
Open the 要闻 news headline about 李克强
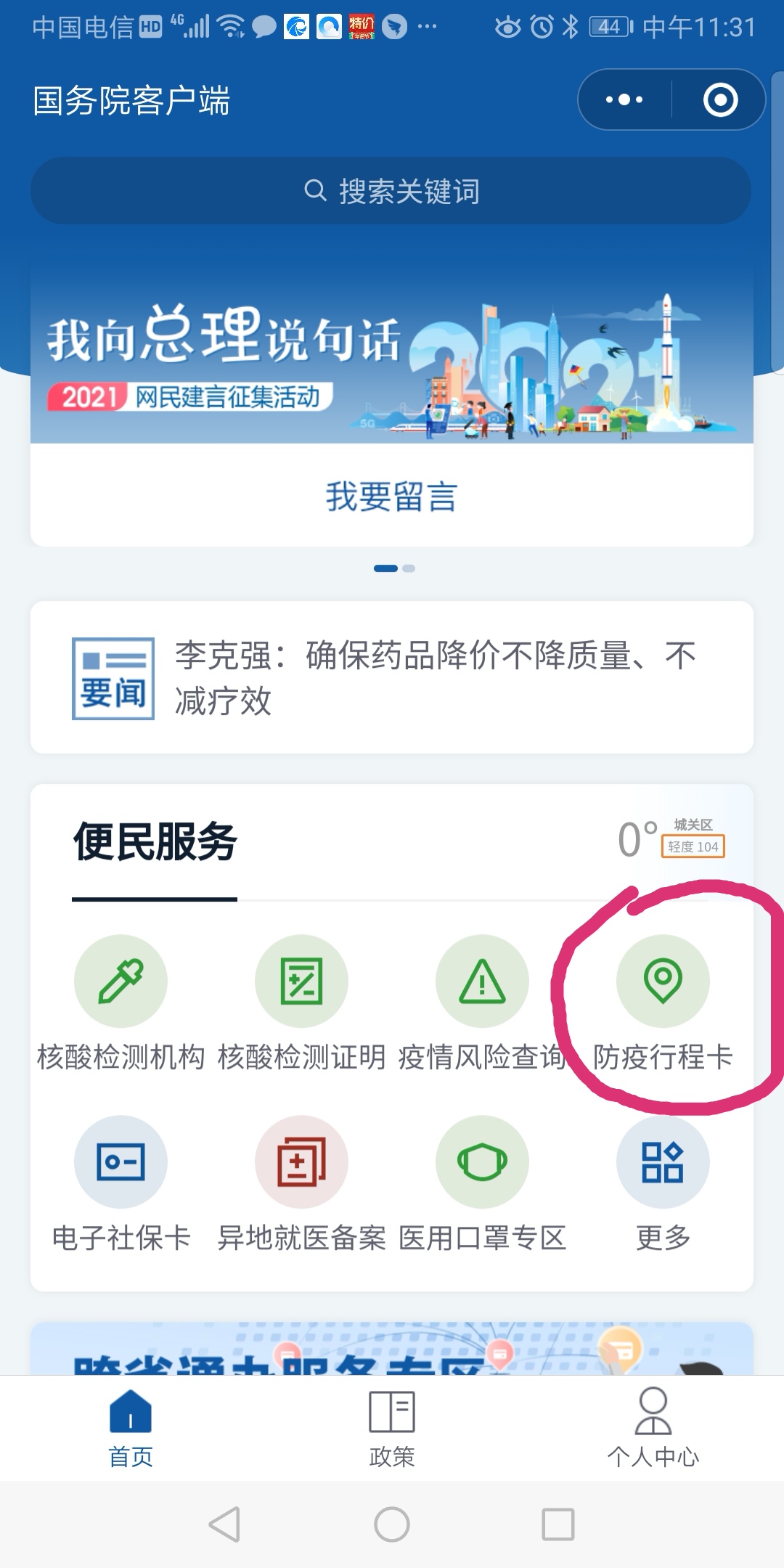click(391, 677)
